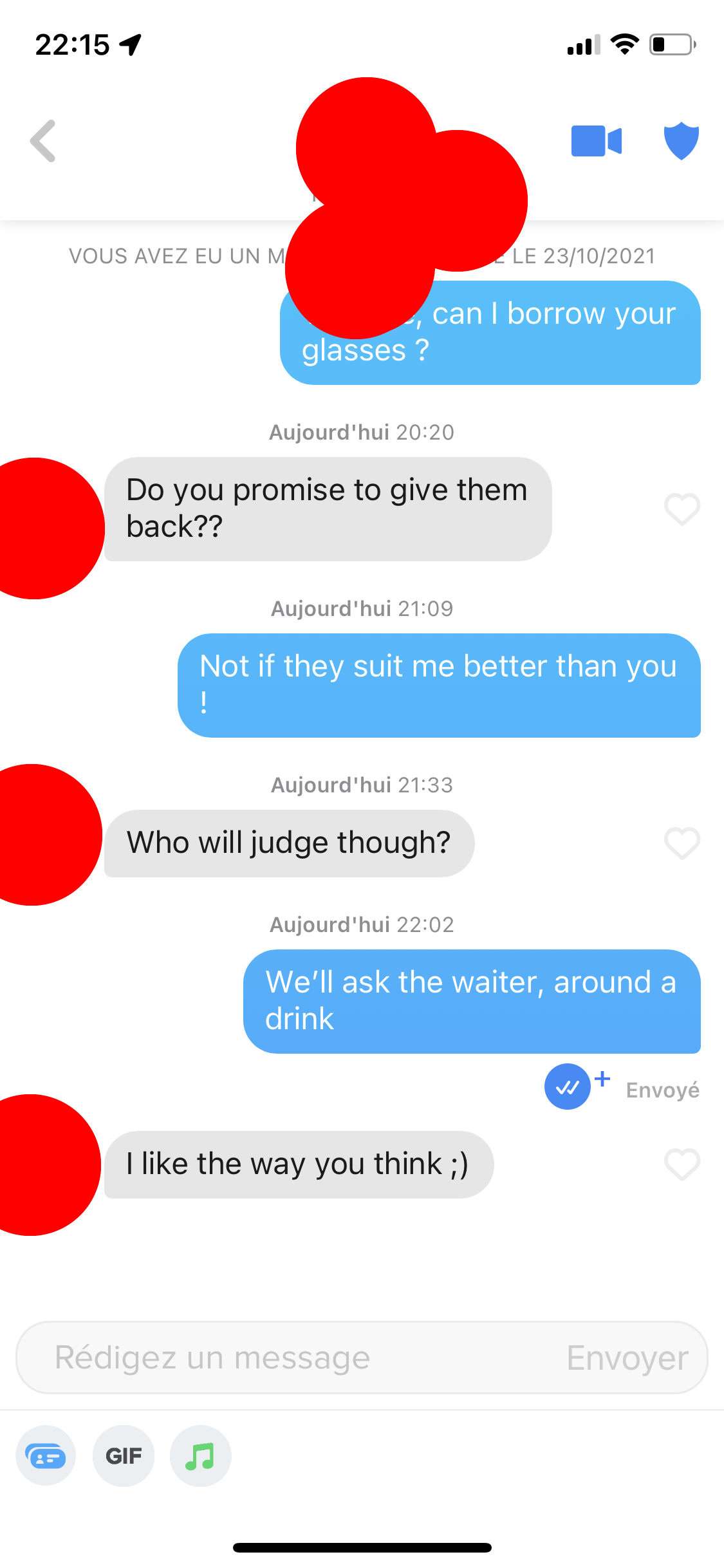Screen dimensions: 724x1568
Task: Open the GIF picker
Action: [124, 1456]
